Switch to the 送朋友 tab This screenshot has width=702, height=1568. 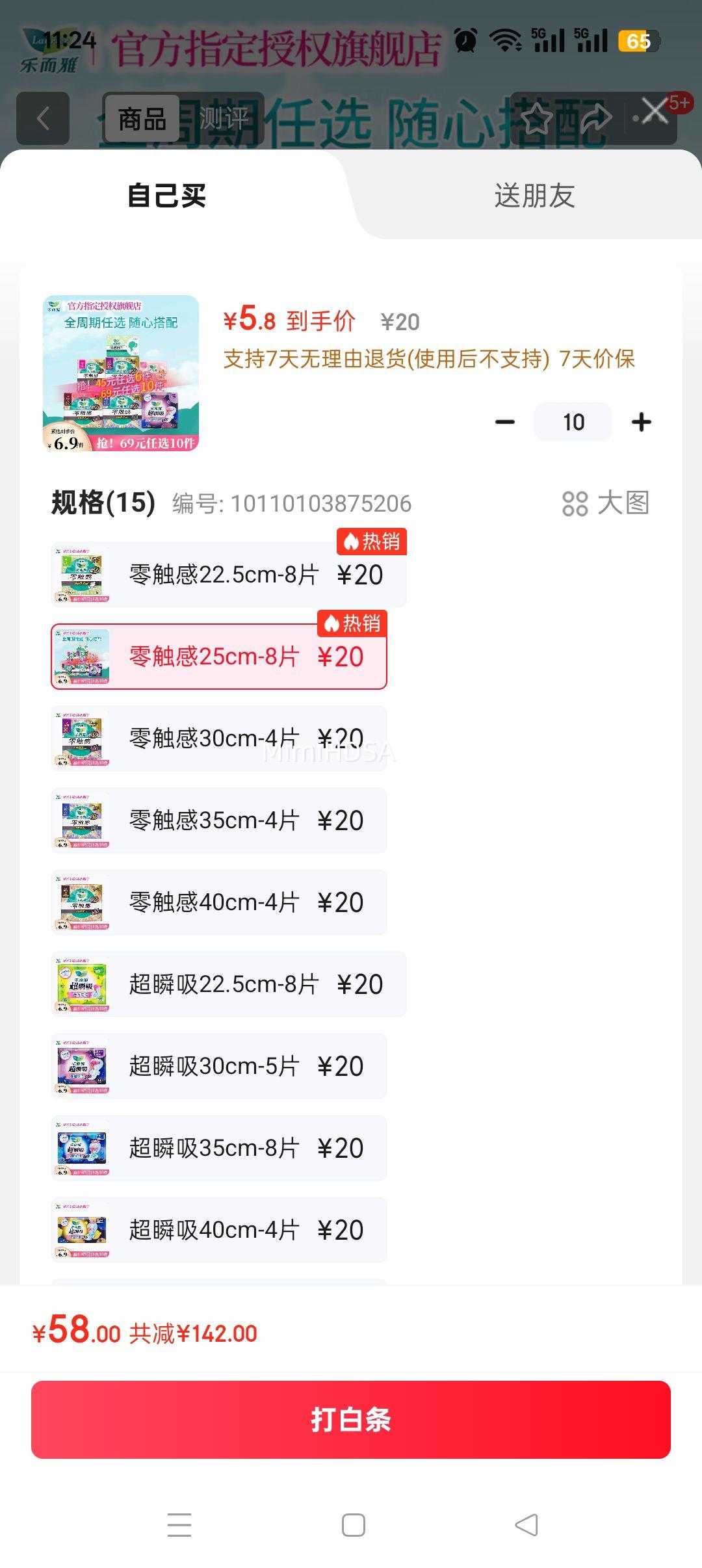[534, 196]
